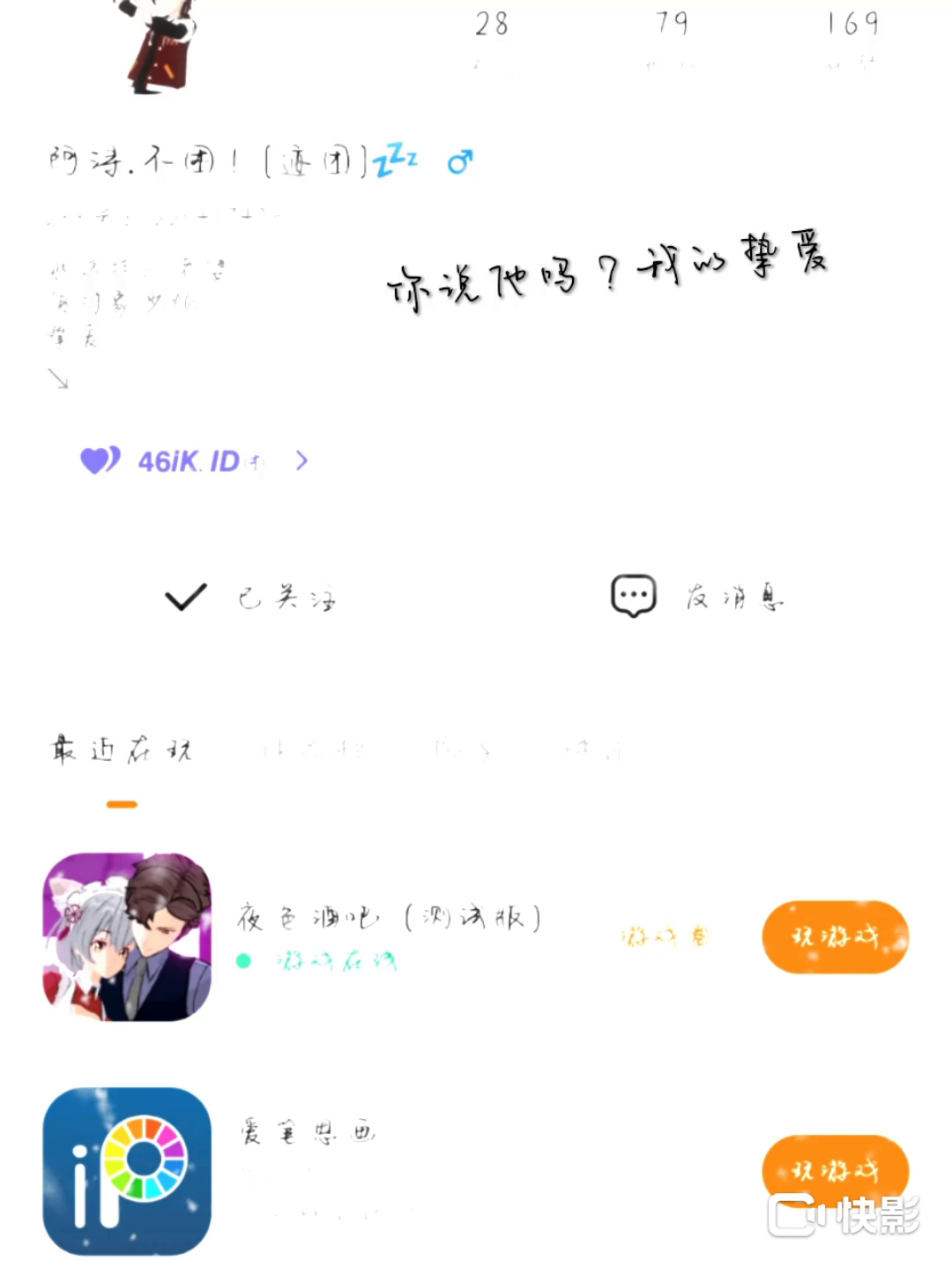This screenshot has height=1268, width=952.
Task: Tap 玩游戏 for 爱笔思画
Action: (834, 1169)
